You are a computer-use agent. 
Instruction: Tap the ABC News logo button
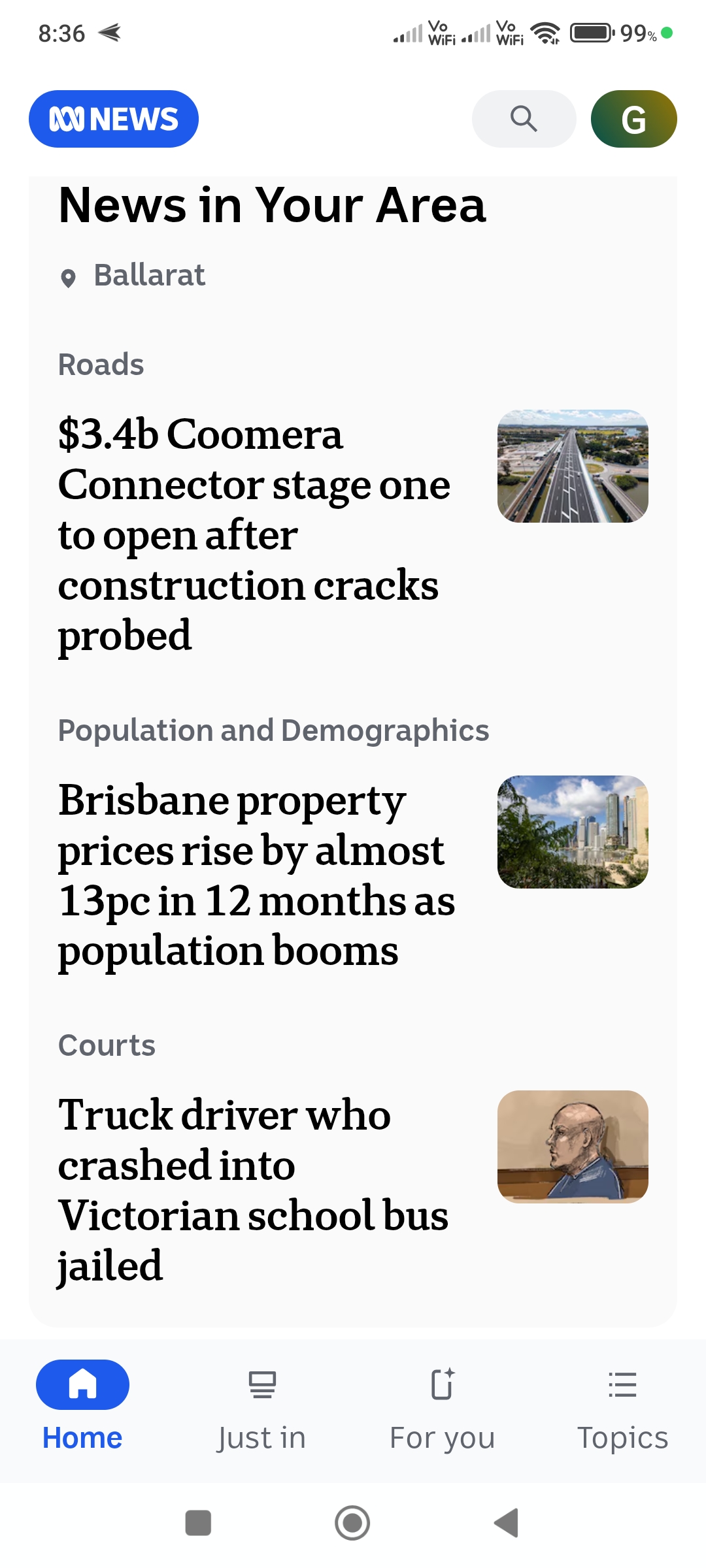click(114, 119)
